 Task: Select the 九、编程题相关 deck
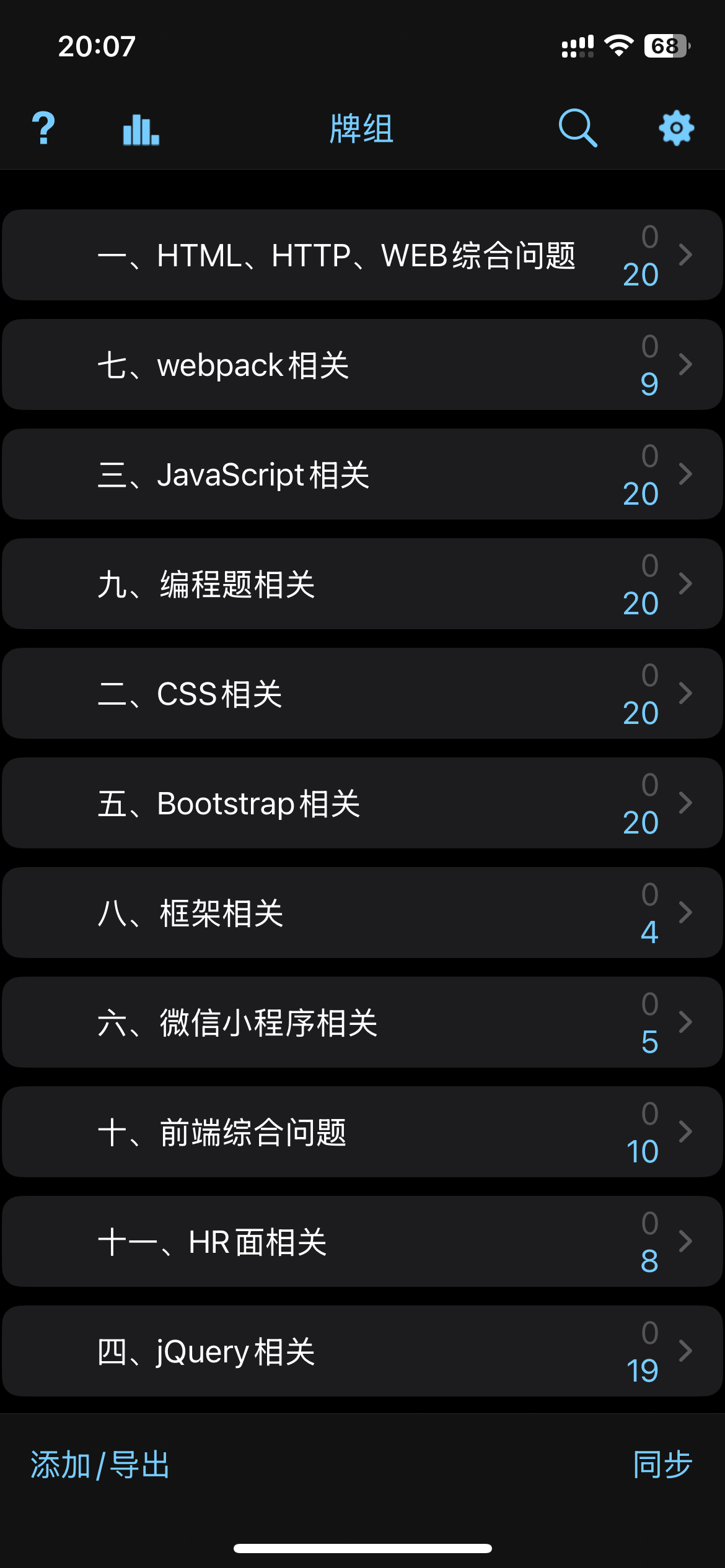click(362, 584)
